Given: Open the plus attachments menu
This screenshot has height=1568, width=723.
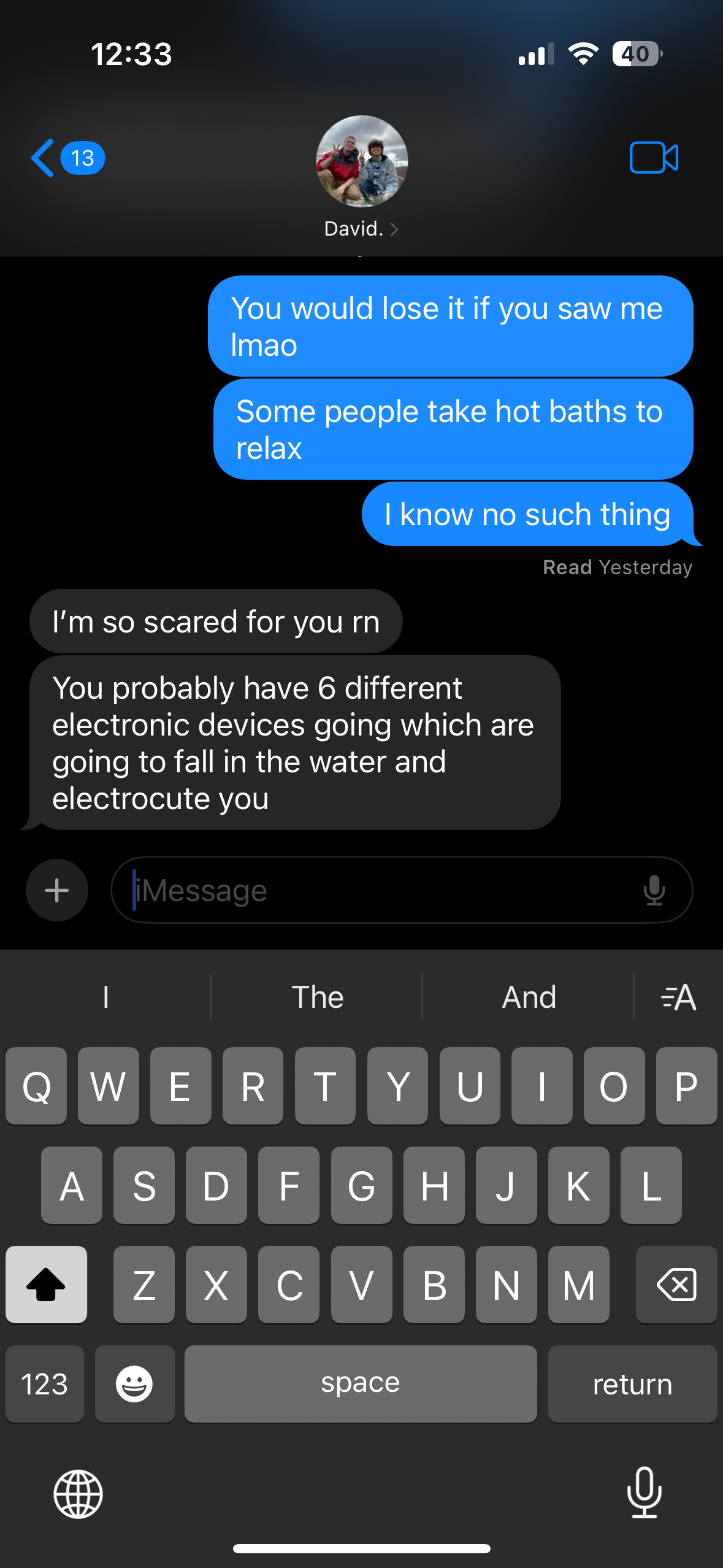Looking at the screenshot, I should 57,890.
